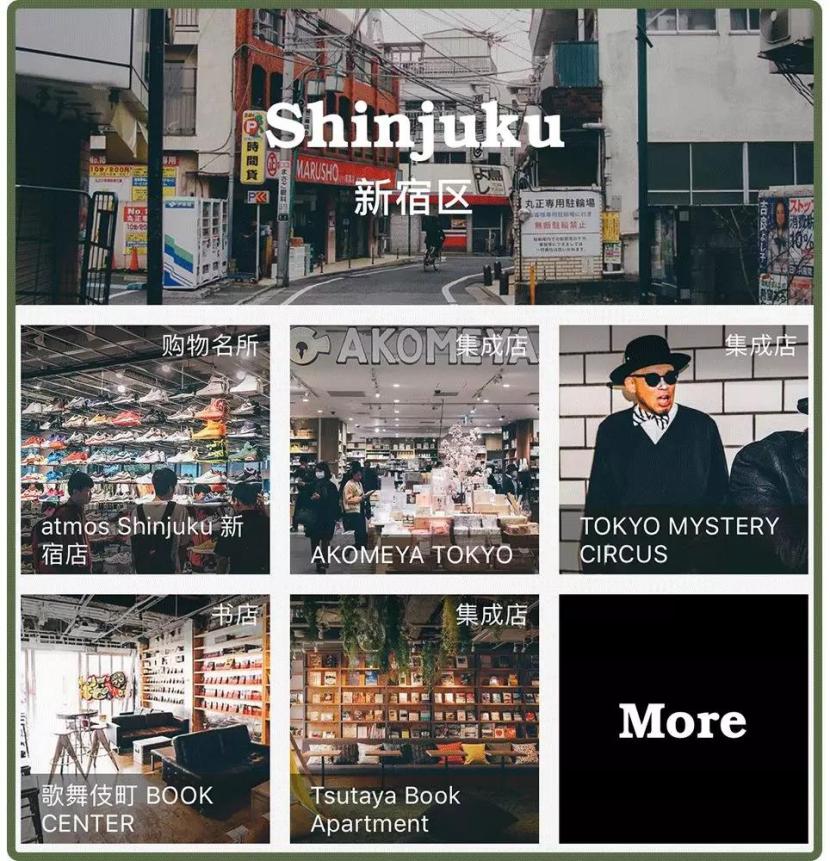Viewport: 830px width, 861px height.
Task: View TOKYO MYSTERY CIRCUS details
Action: pyautogui.click(x=683, y=449)
